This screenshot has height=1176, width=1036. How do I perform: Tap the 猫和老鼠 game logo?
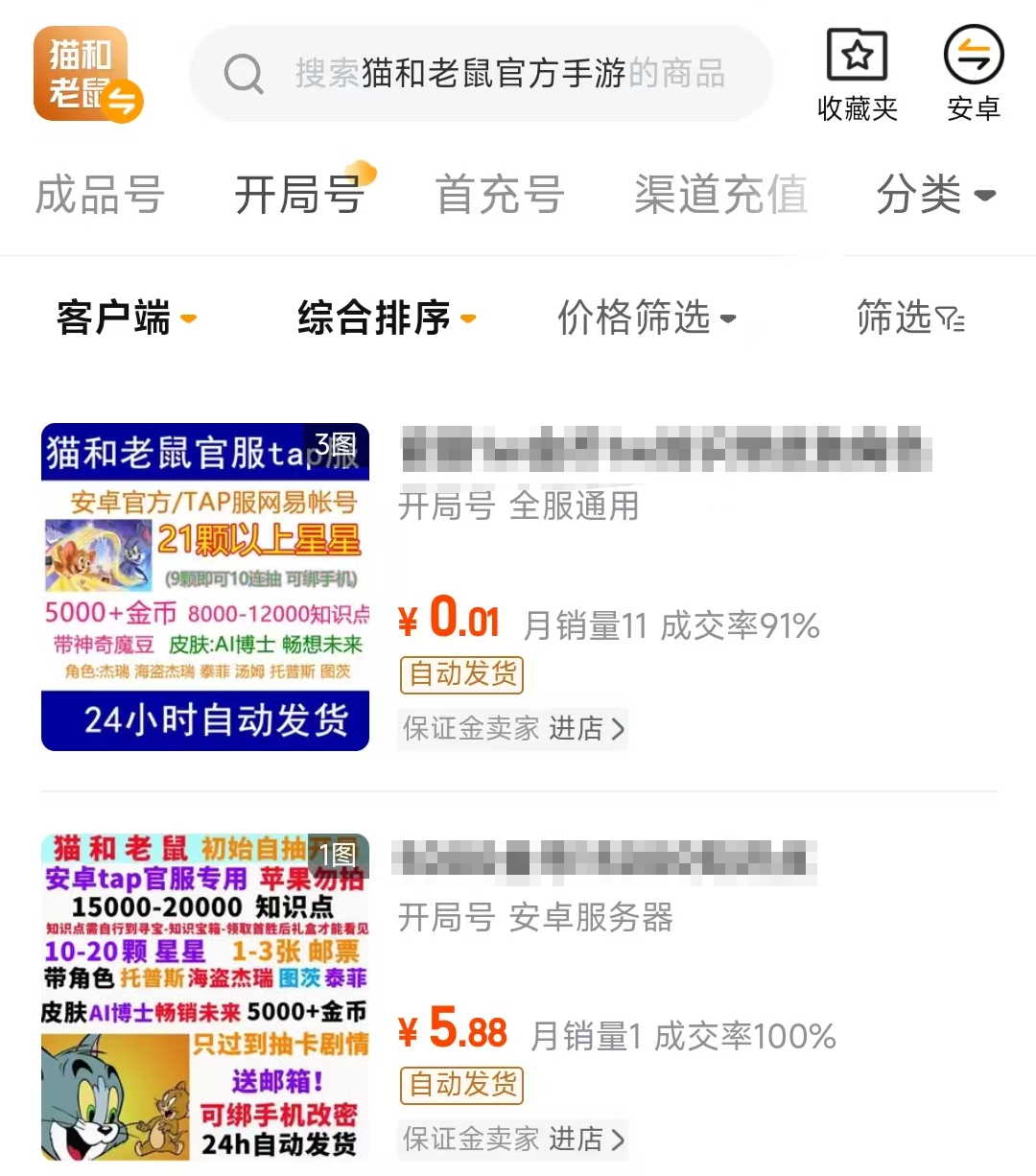click(x=87, y=75)
